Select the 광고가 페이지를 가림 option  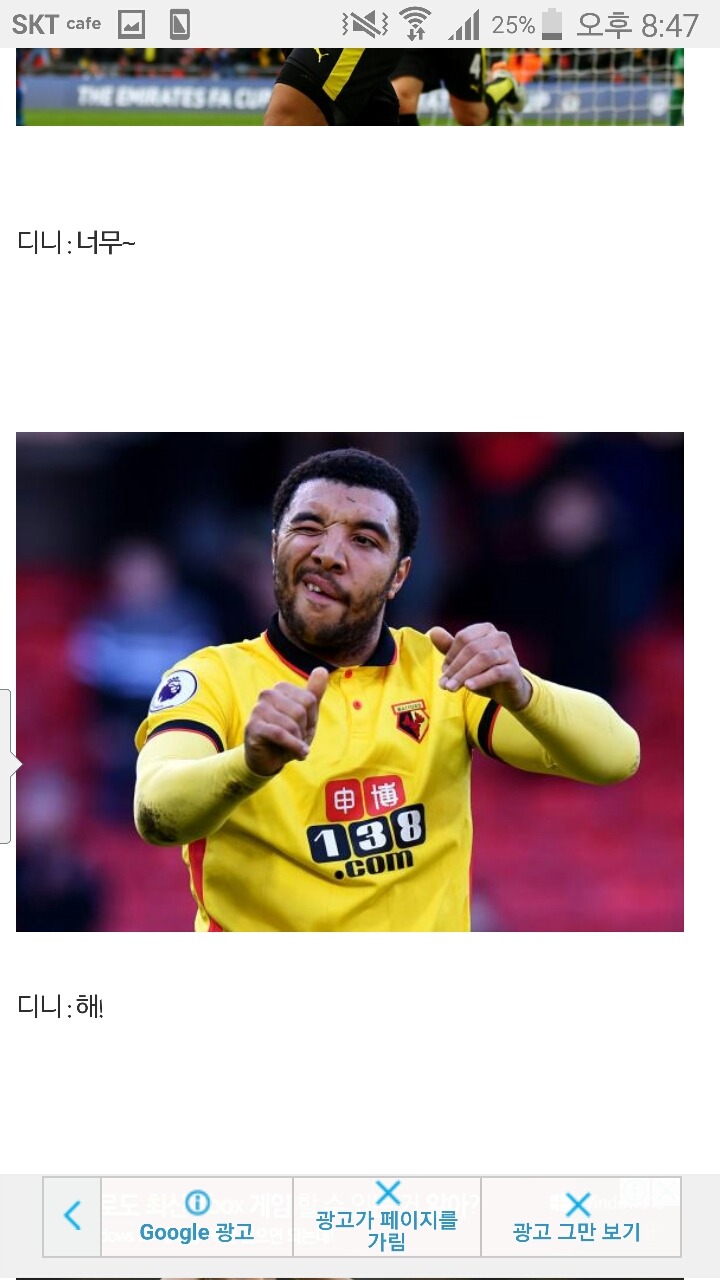(x=387, y=1217)
